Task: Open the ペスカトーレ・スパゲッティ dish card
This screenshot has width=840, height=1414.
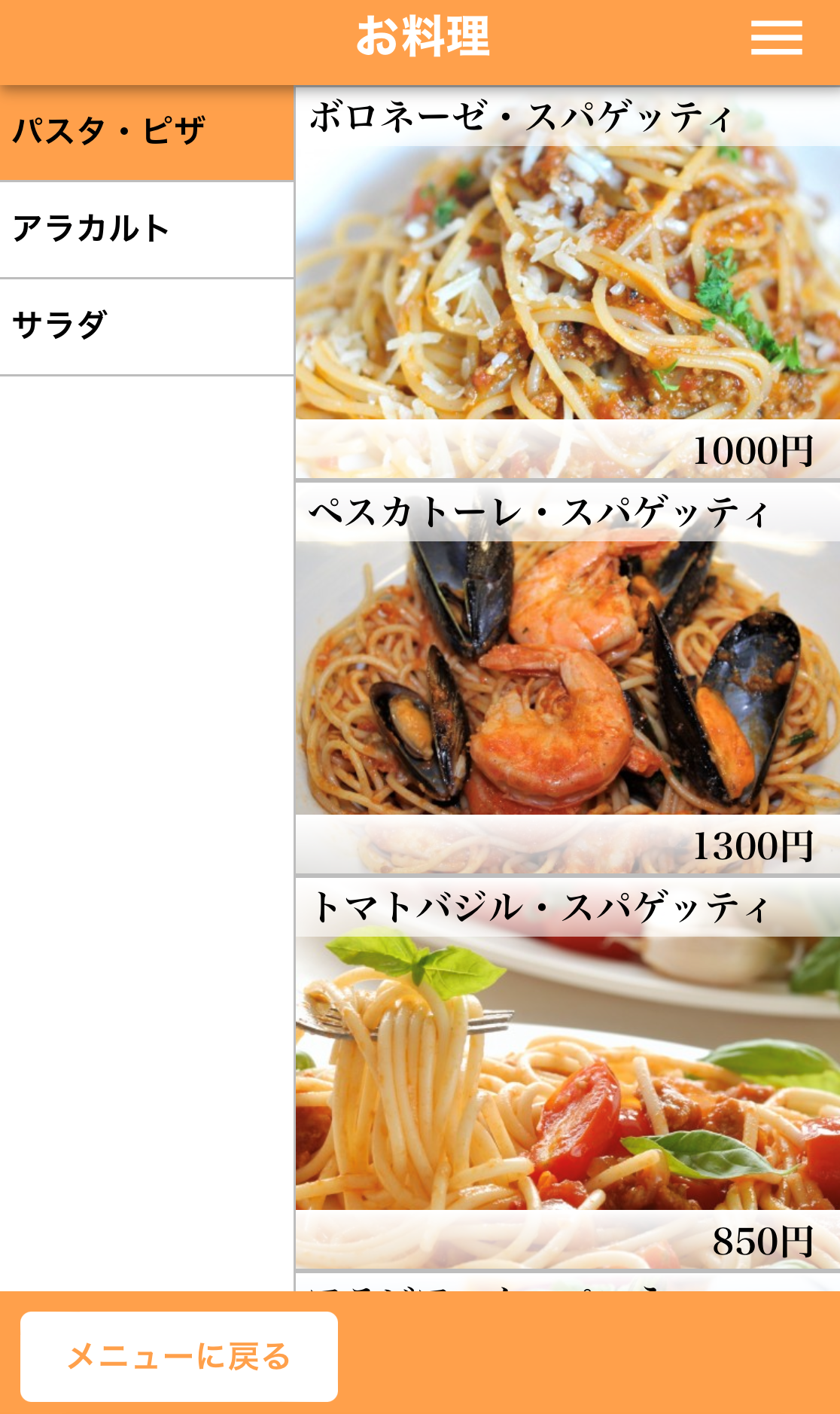Action: [x=567, y=678]
